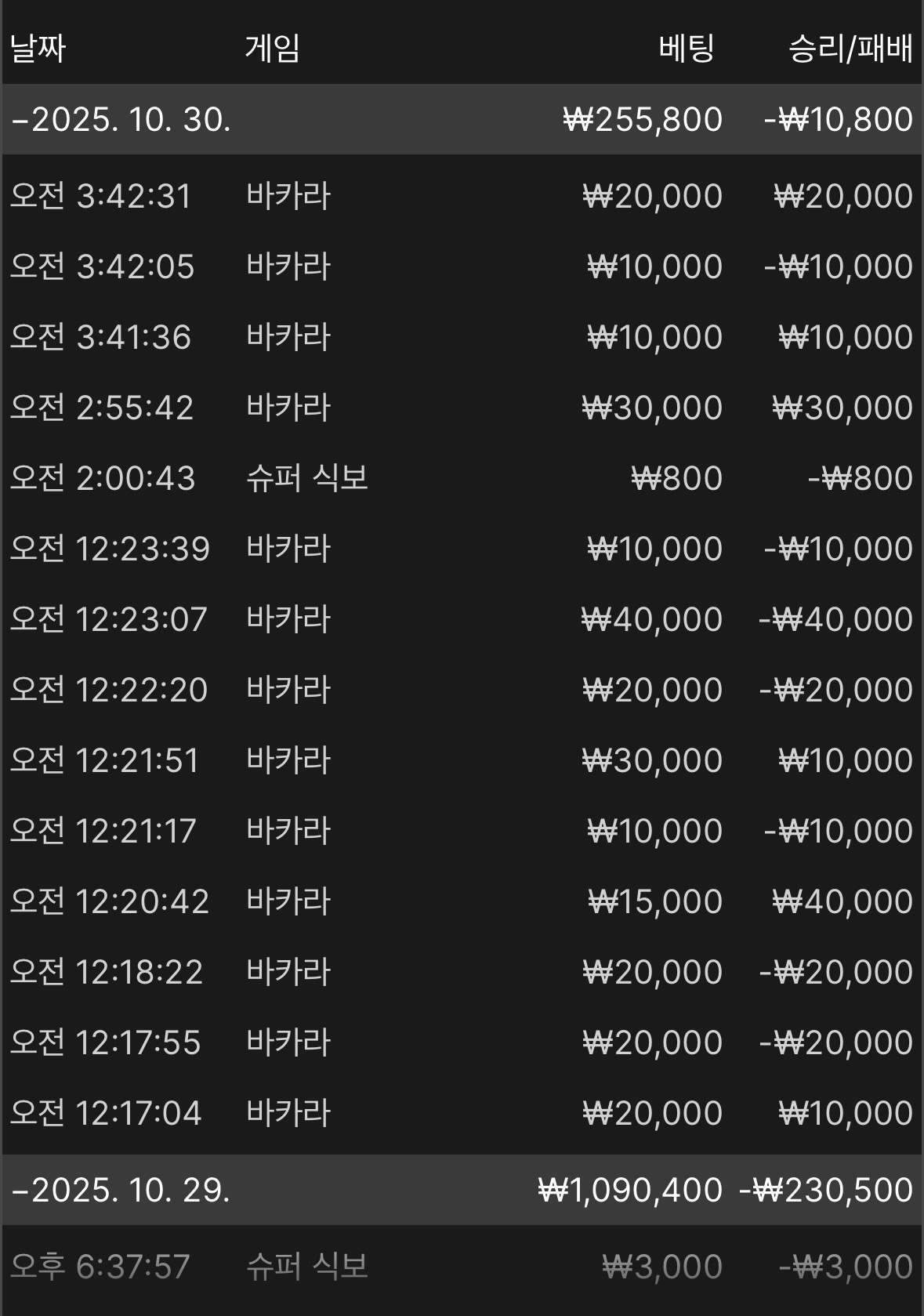Screen dimensions: 924x1316
Task: View the 오전 2:00:43 슈퍼 식보 record
Action: 462,478
